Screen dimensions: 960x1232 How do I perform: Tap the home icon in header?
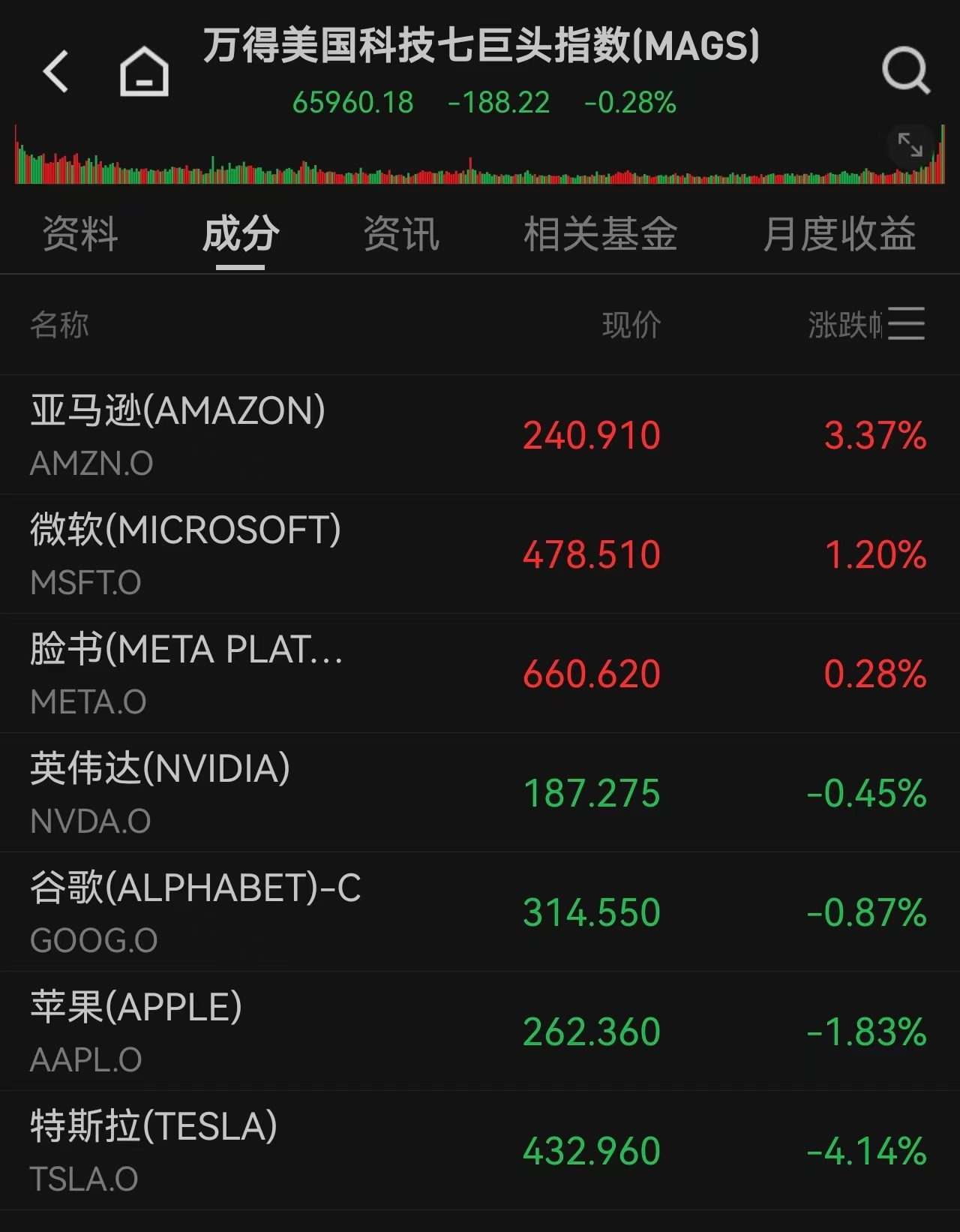[144, 71]
